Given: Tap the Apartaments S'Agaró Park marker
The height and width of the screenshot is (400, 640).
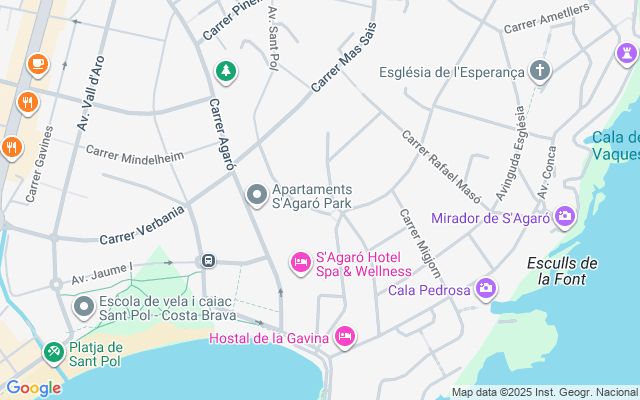Looking at the screenshot, I should [x=257, y=193].
